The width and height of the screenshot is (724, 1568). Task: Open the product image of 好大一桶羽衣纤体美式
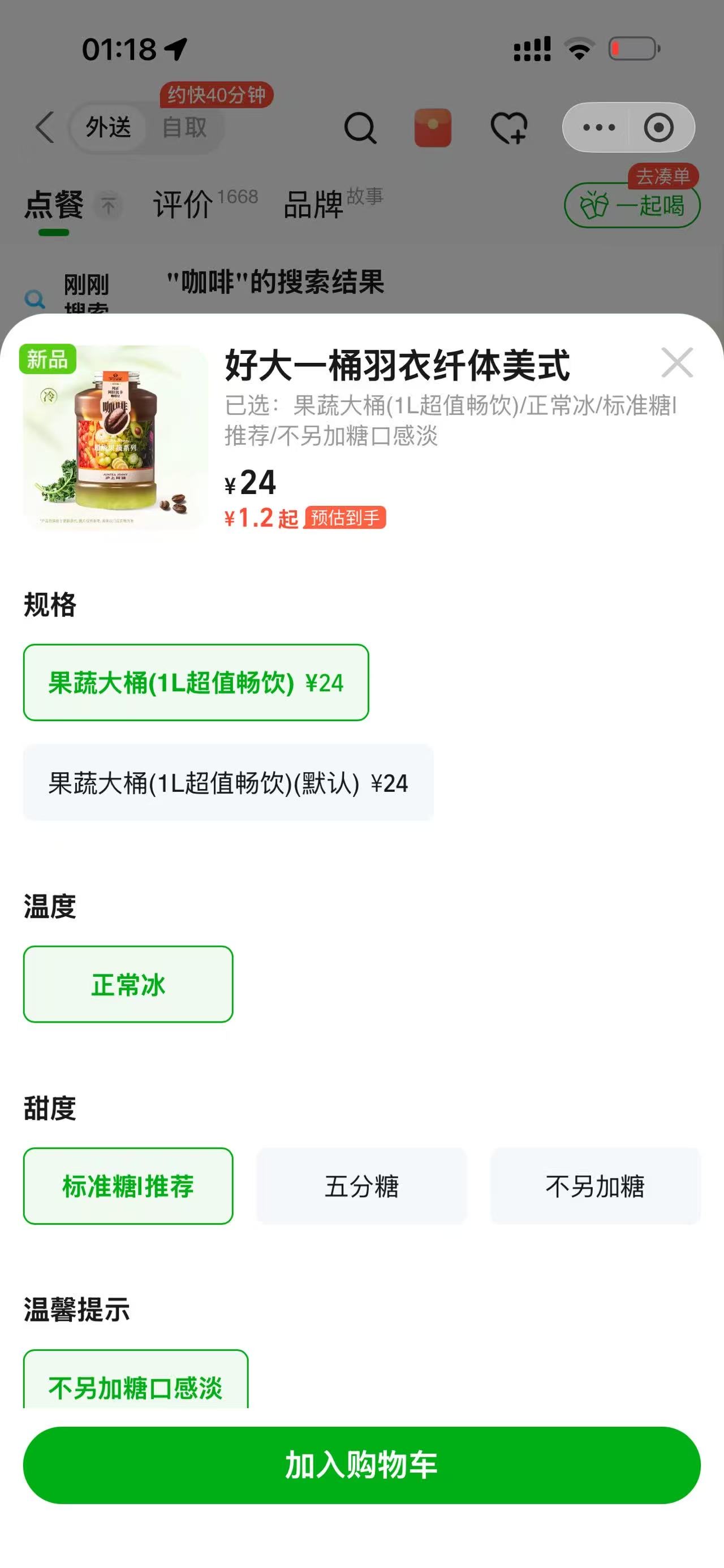116,437
